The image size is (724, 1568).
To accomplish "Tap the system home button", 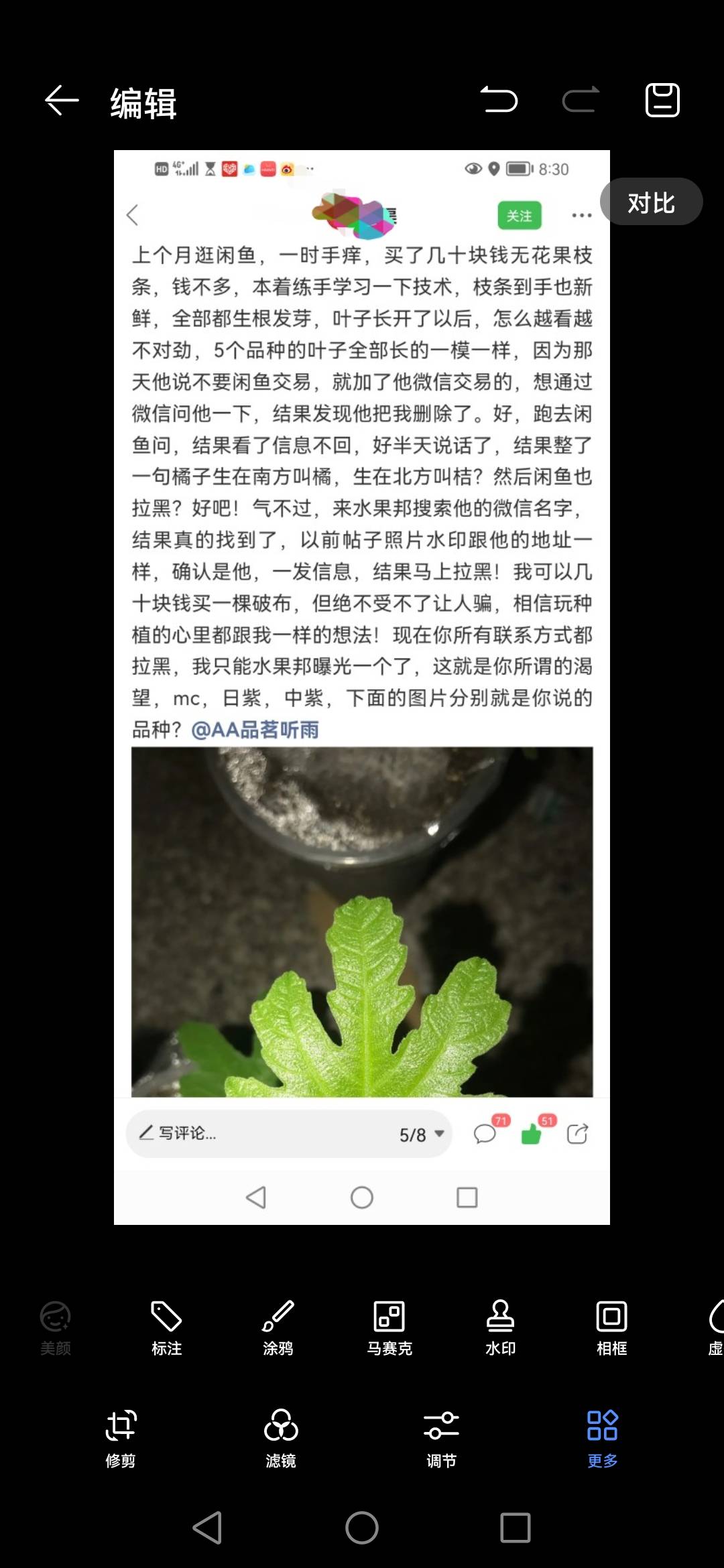I will (362, 1528).
